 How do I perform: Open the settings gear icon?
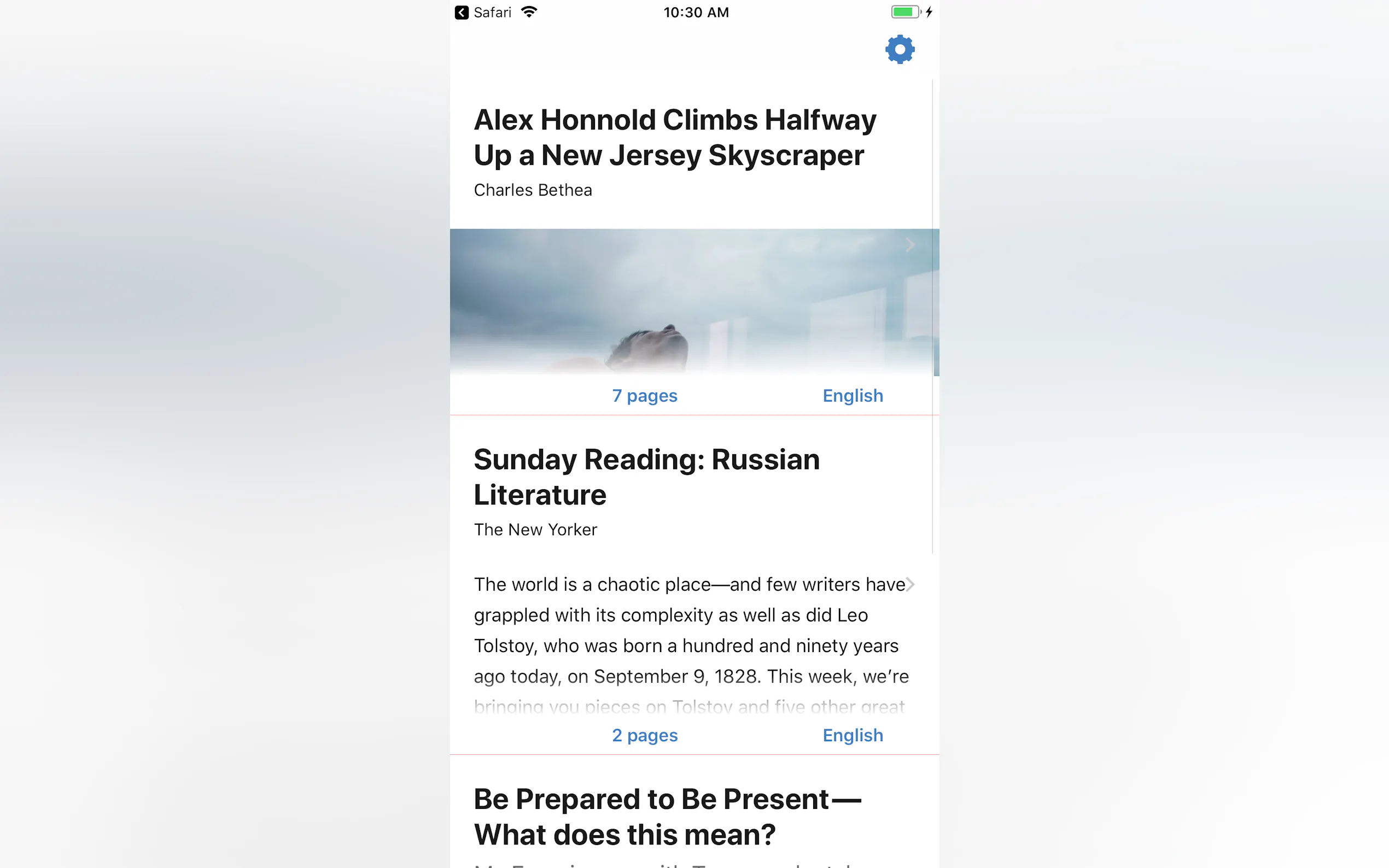click(x=899, y=50)
